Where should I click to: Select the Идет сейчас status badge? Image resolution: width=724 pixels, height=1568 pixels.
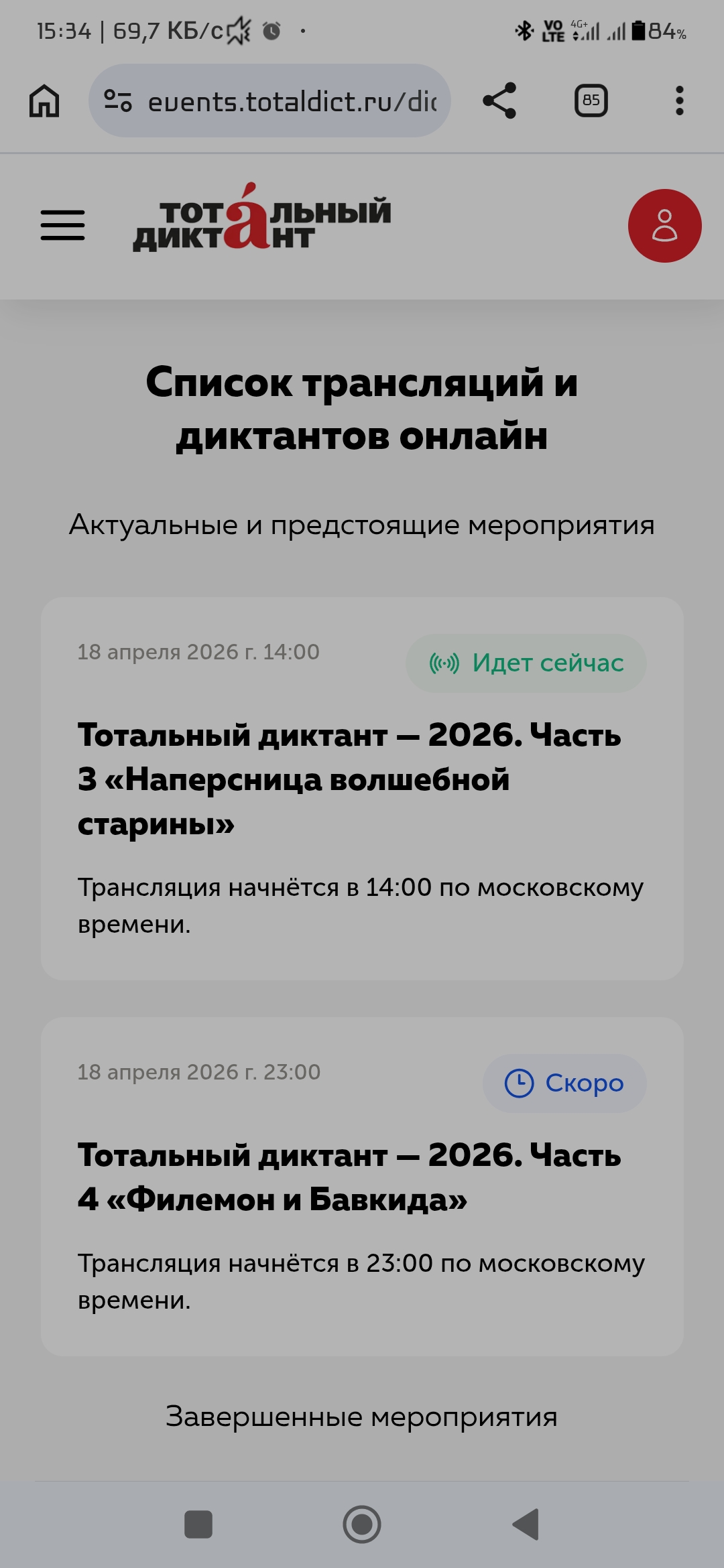[525, 664]
